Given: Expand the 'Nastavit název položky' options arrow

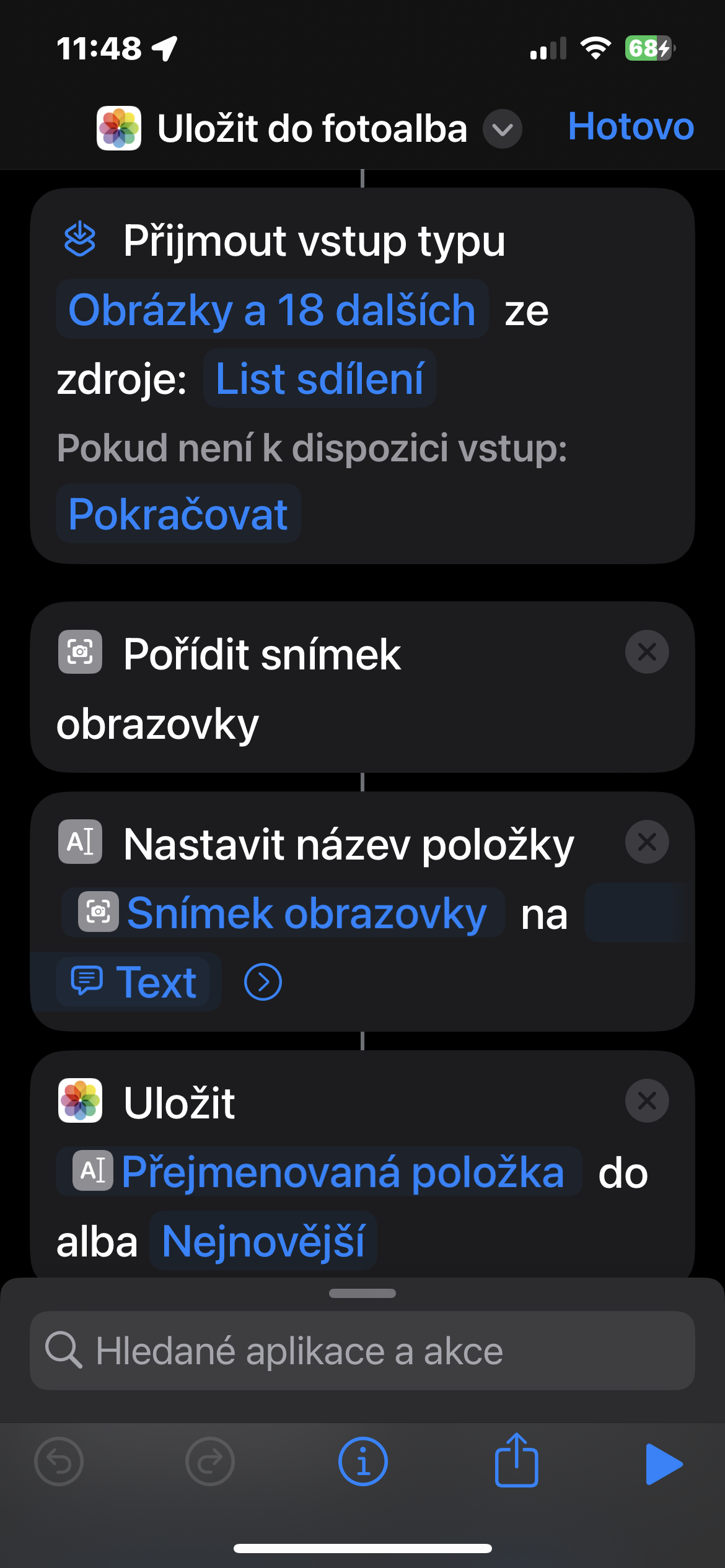Looking at the screenshot, I should pyautogui.click(x=263, y=982).
